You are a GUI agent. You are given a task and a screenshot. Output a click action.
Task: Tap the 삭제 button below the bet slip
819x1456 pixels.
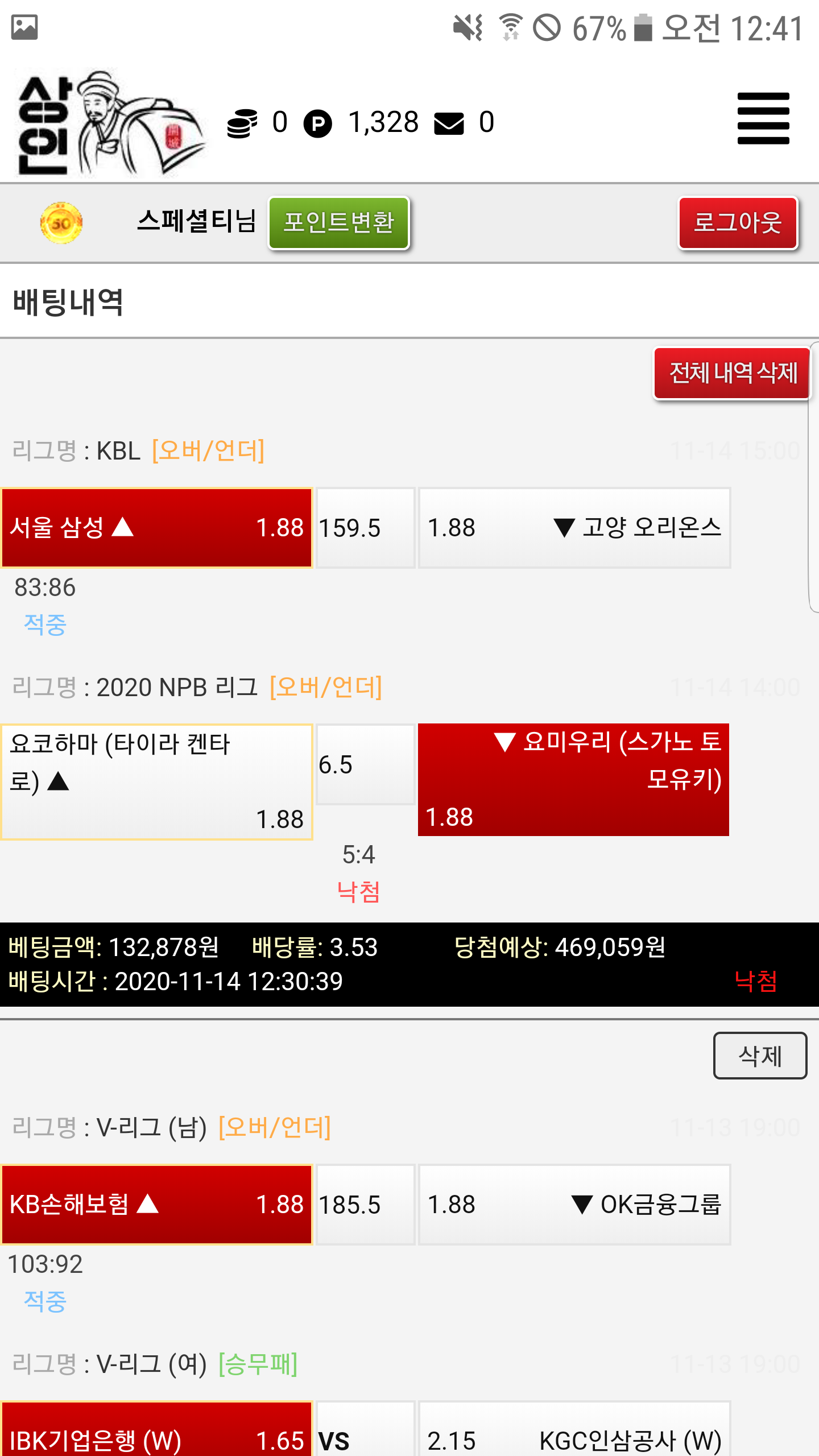(x=760, y=1056)
